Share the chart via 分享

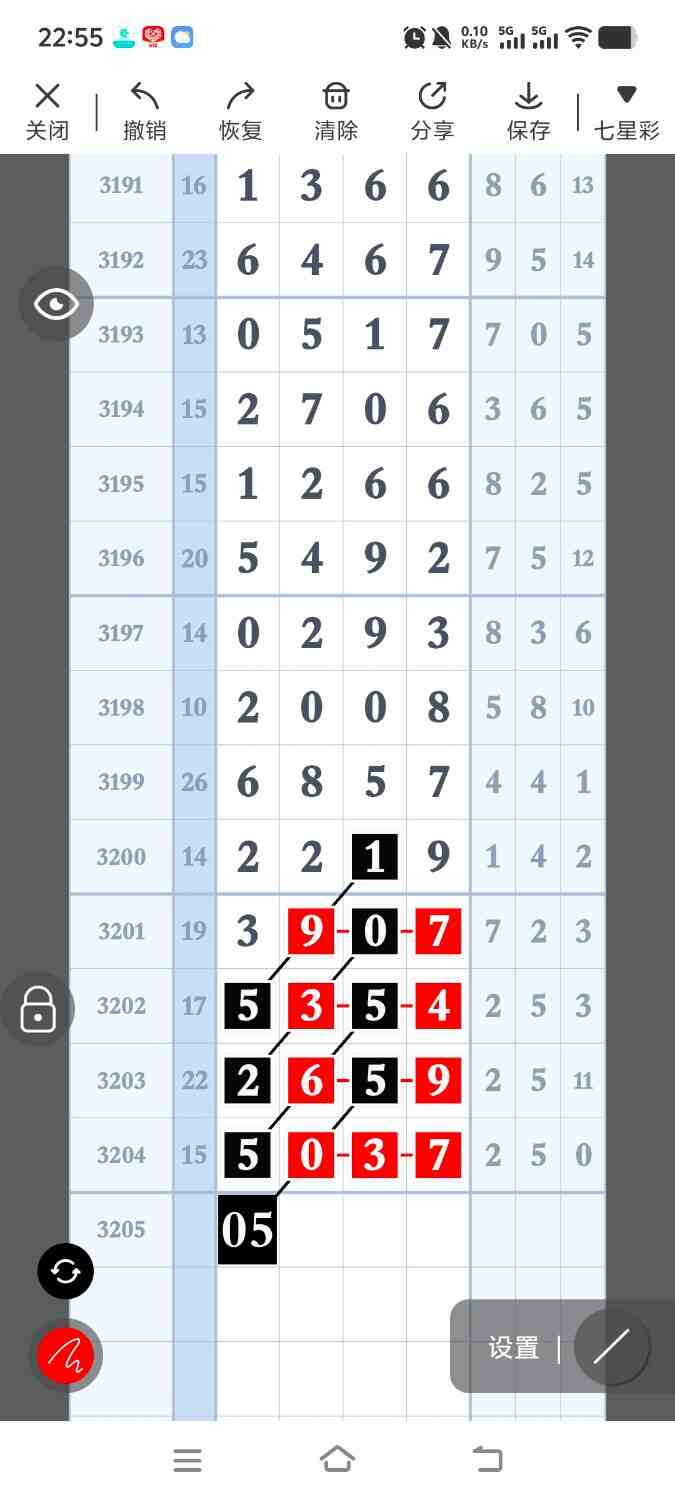point(432,111)
